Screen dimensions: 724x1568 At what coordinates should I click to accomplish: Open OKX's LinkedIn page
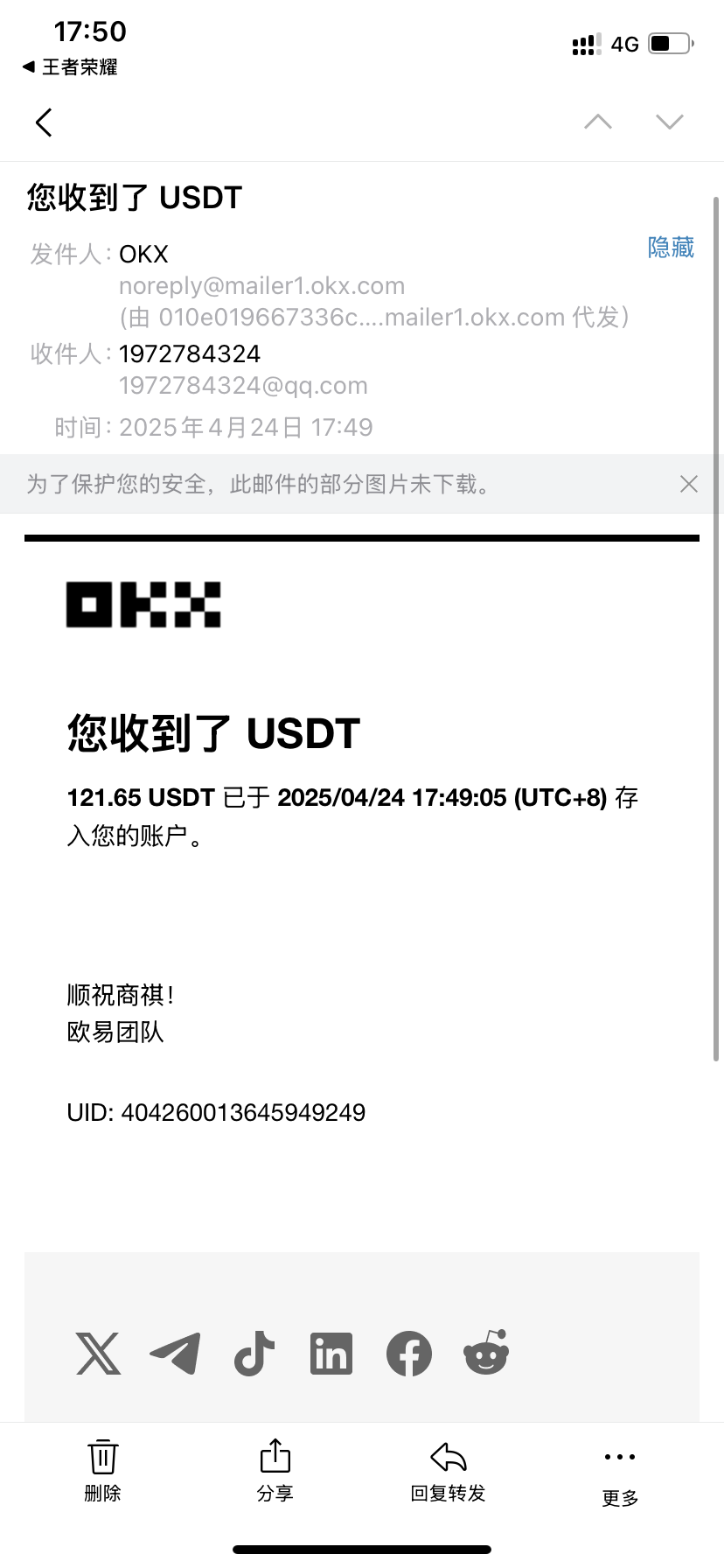pos(331,1354)
